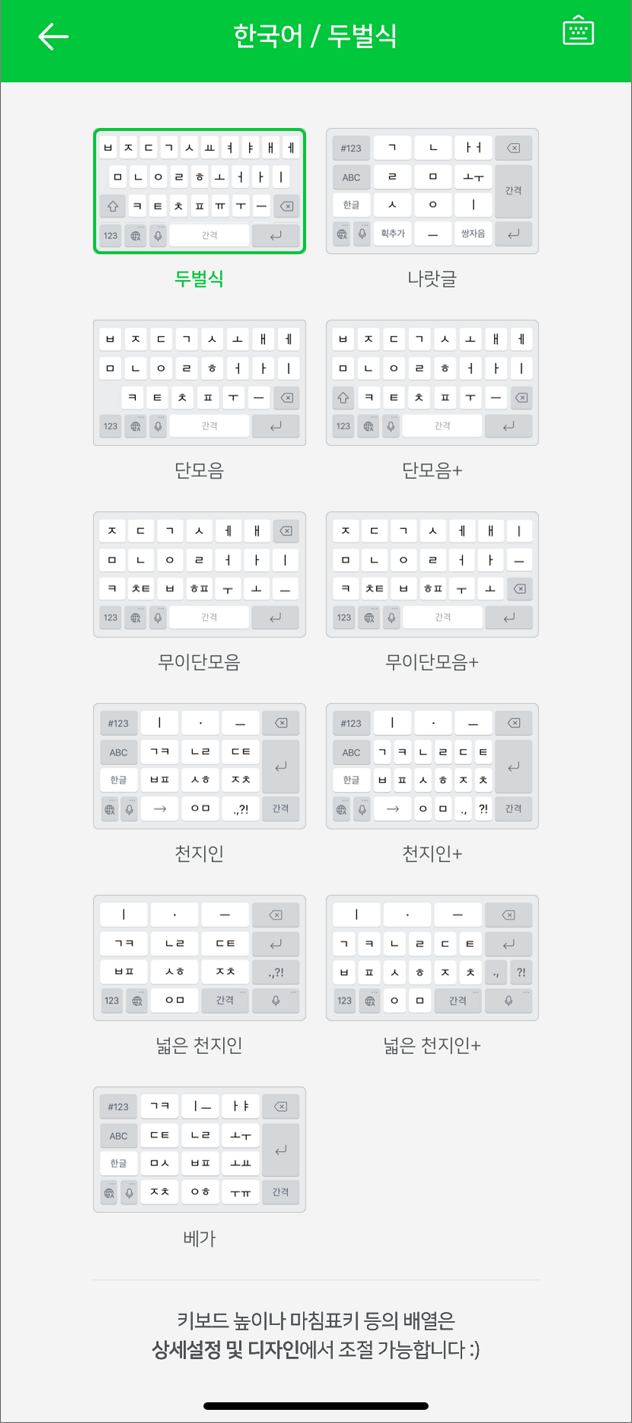Go back using the top-left arrow

coord(53,37)
